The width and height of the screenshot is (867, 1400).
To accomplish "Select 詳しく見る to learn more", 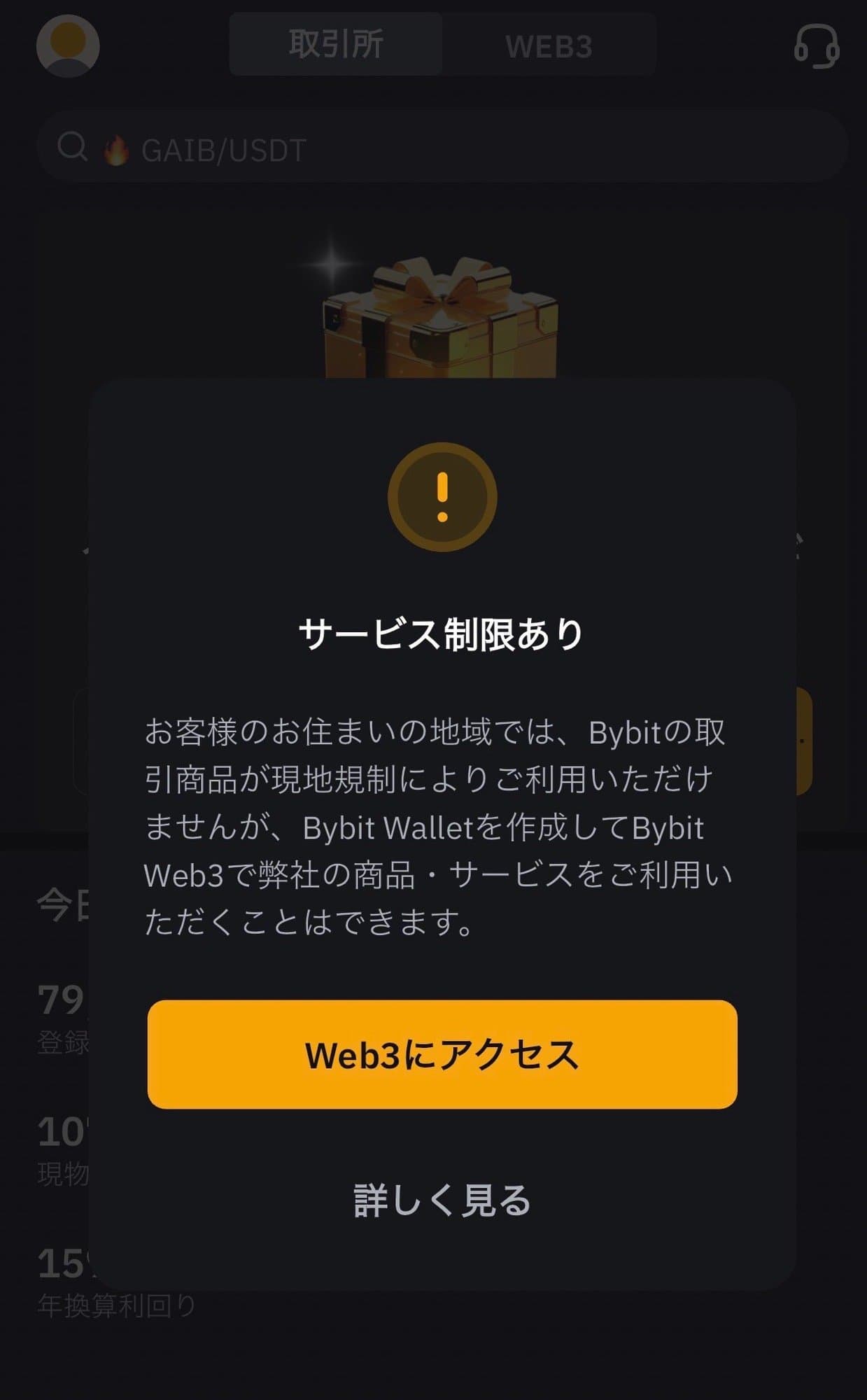I will (442, 1200).
